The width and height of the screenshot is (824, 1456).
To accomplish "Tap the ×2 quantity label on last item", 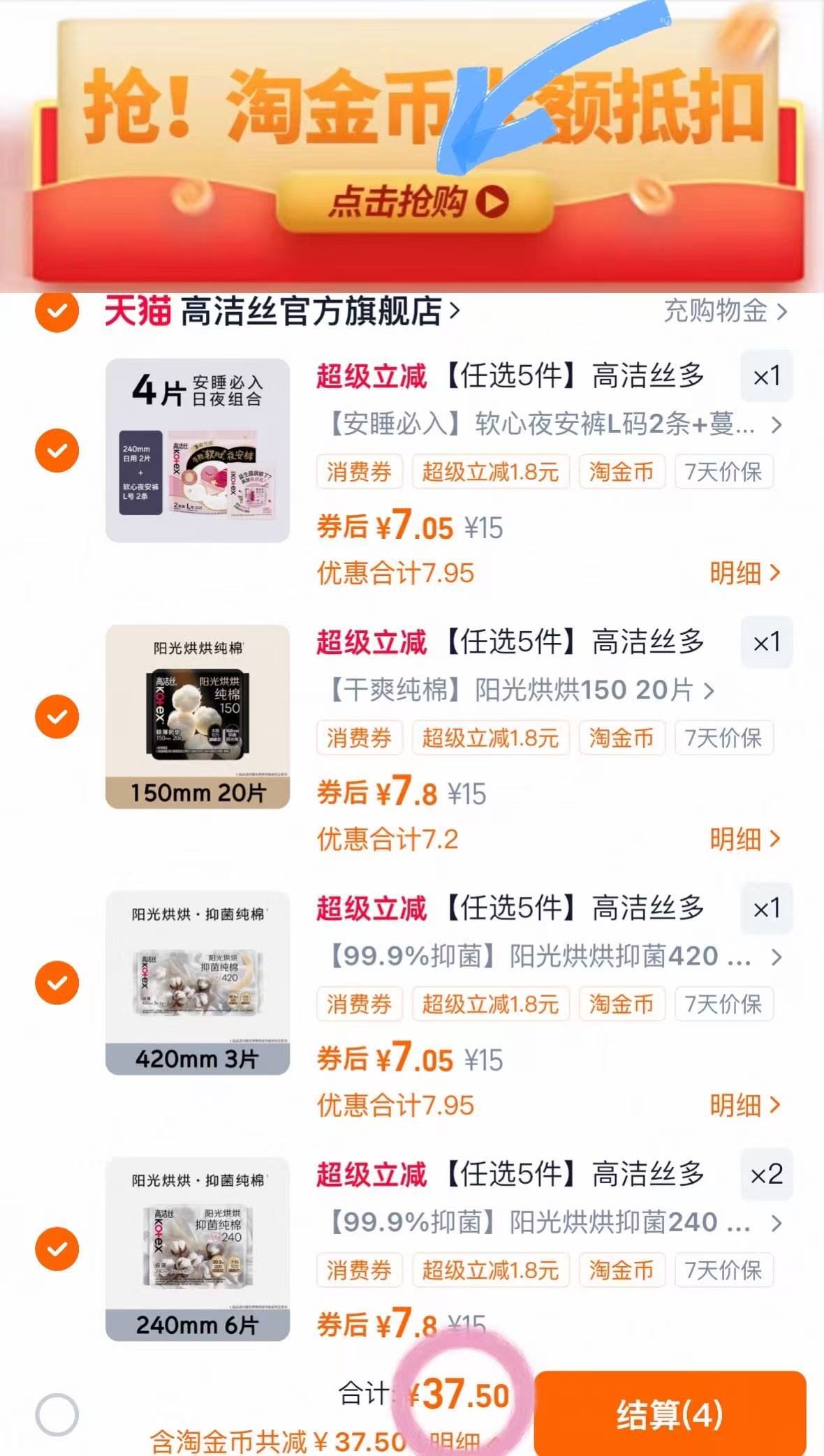I will click(x=766, y=1176).
